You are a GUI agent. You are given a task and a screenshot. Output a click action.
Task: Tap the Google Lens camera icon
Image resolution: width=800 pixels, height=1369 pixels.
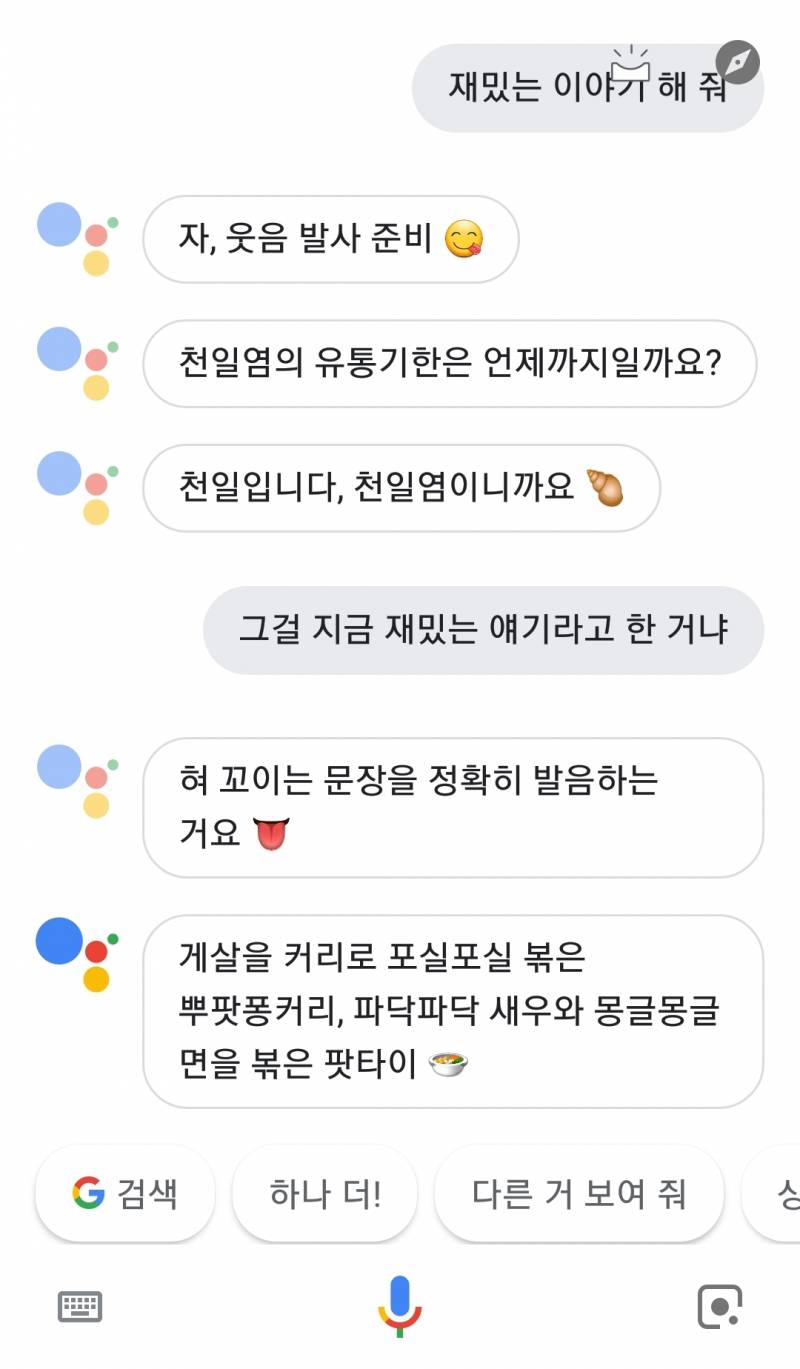[x=718, y=1306]
